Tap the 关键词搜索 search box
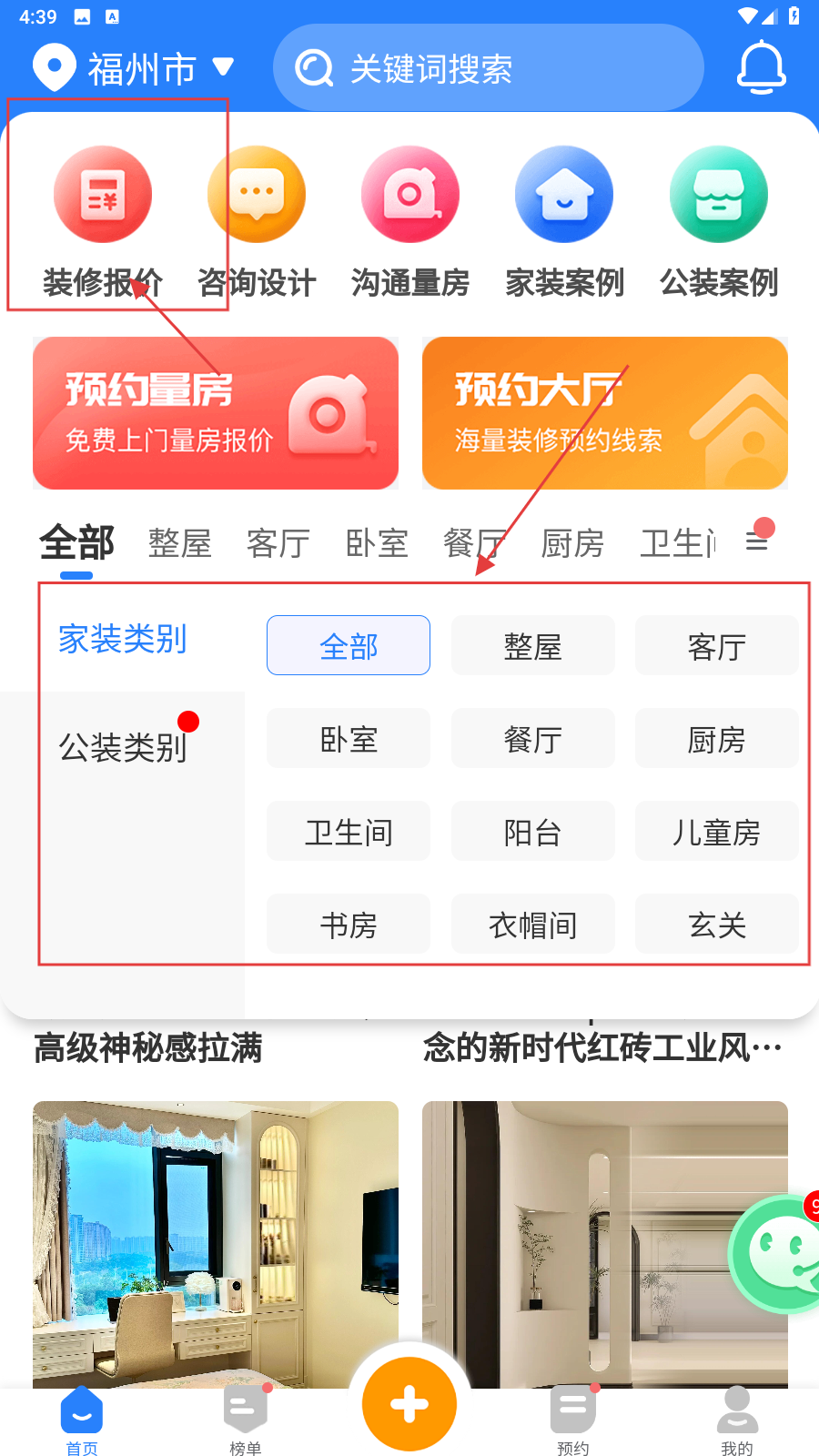 tap(489, 68)
